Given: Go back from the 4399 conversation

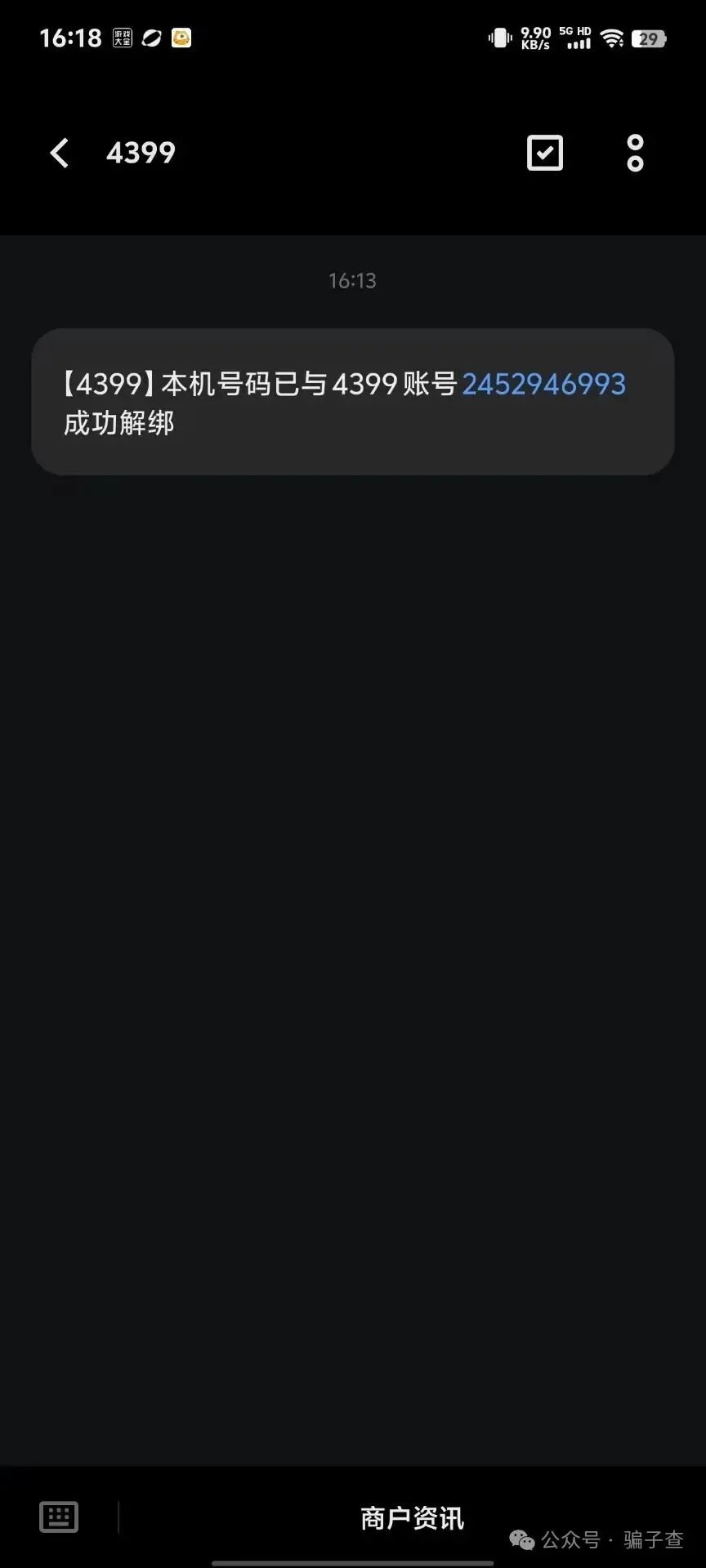Looking at the screenshot, I should (60, 153).
